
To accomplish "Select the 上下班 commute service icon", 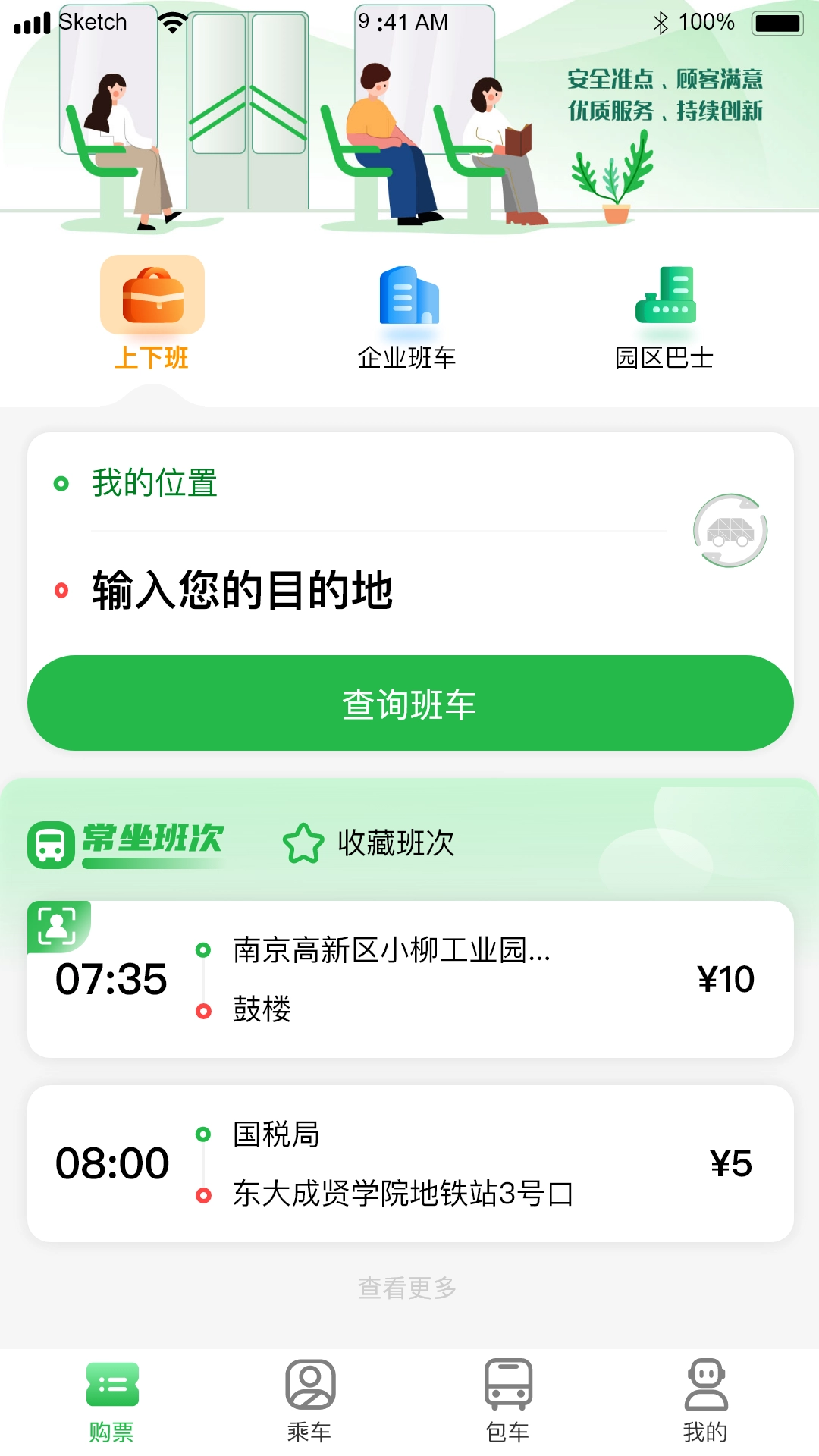I will 152,300.
